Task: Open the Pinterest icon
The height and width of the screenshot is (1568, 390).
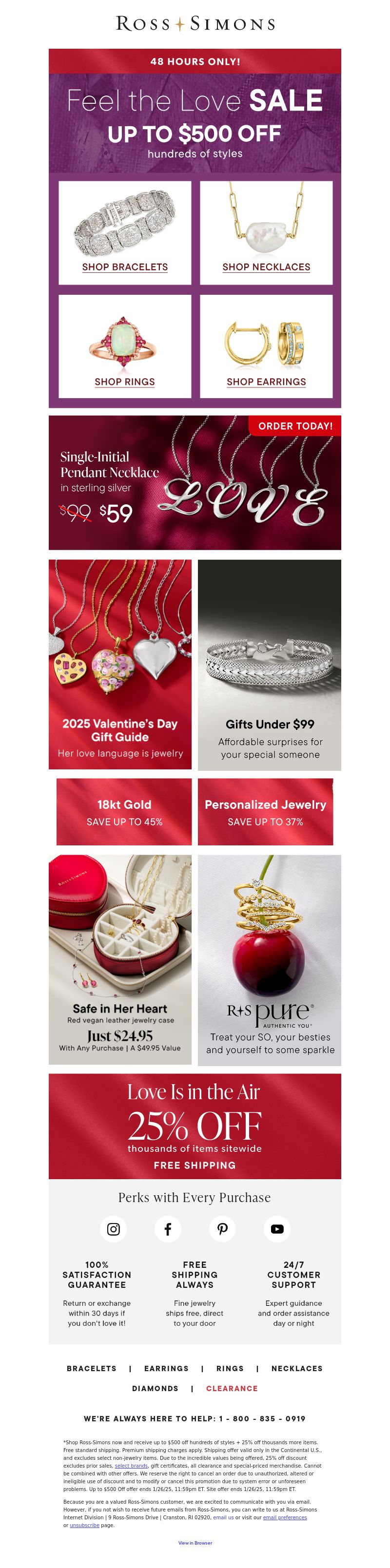Action: pos(222,1229)
